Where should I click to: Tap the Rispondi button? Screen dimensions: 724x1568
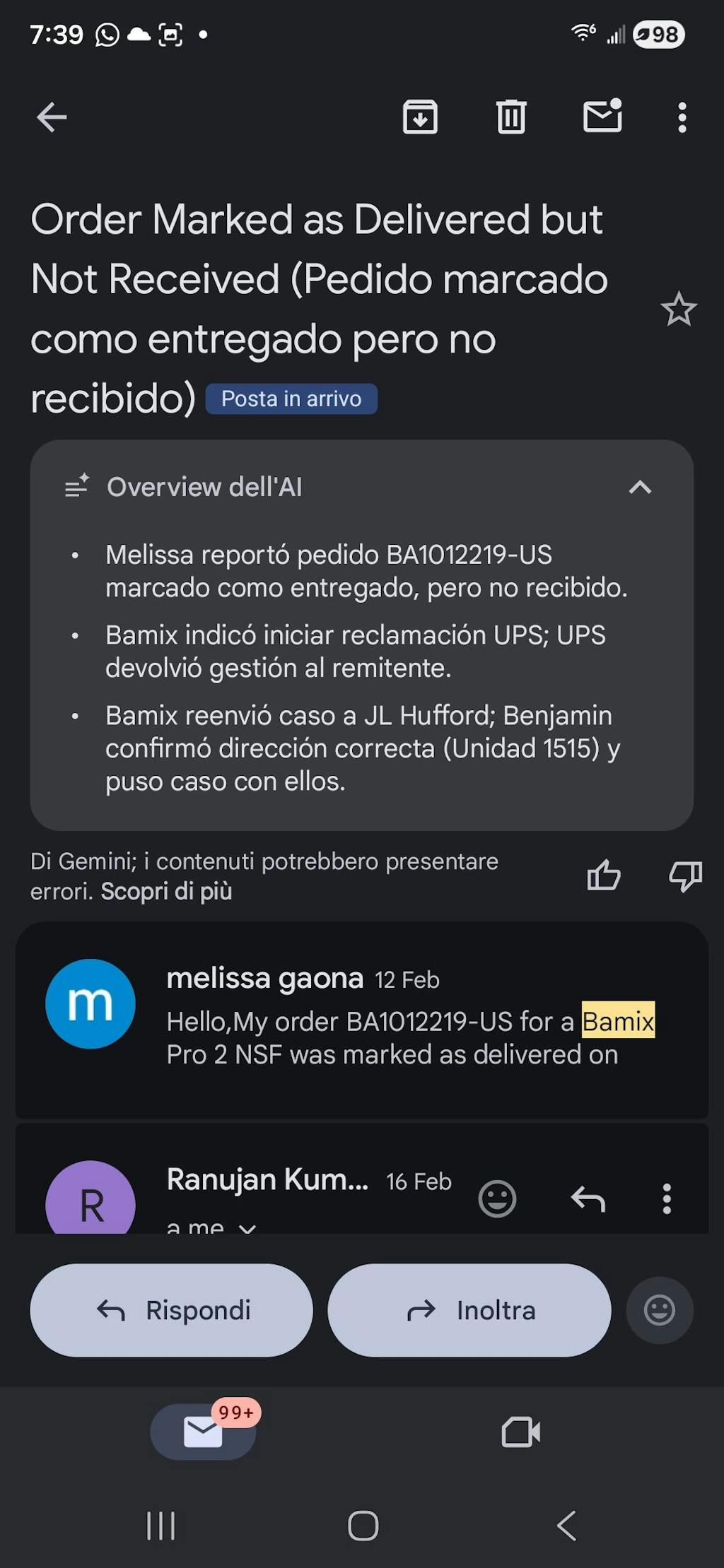pos(171,1310)
